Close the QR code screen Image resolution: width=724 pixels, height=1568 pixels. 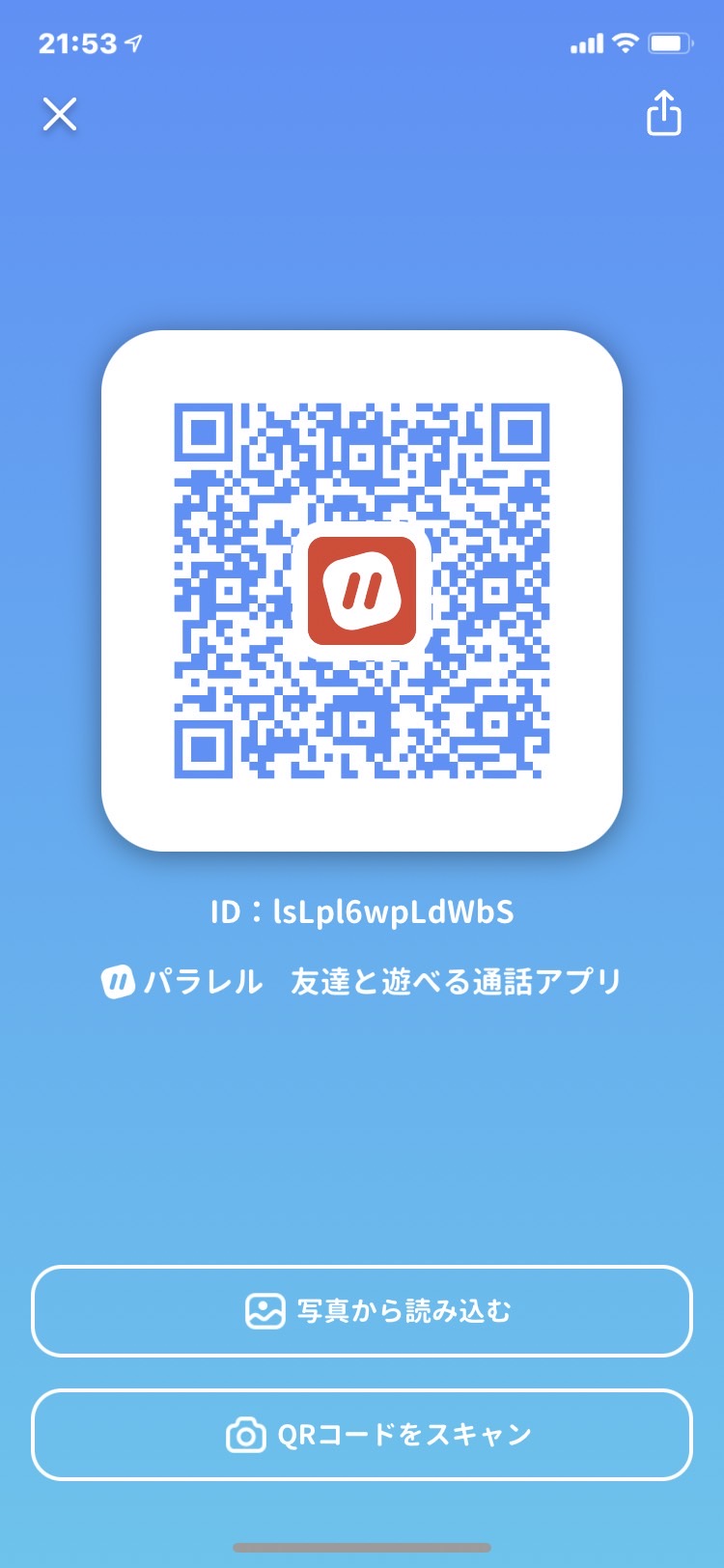pos(60,115)
